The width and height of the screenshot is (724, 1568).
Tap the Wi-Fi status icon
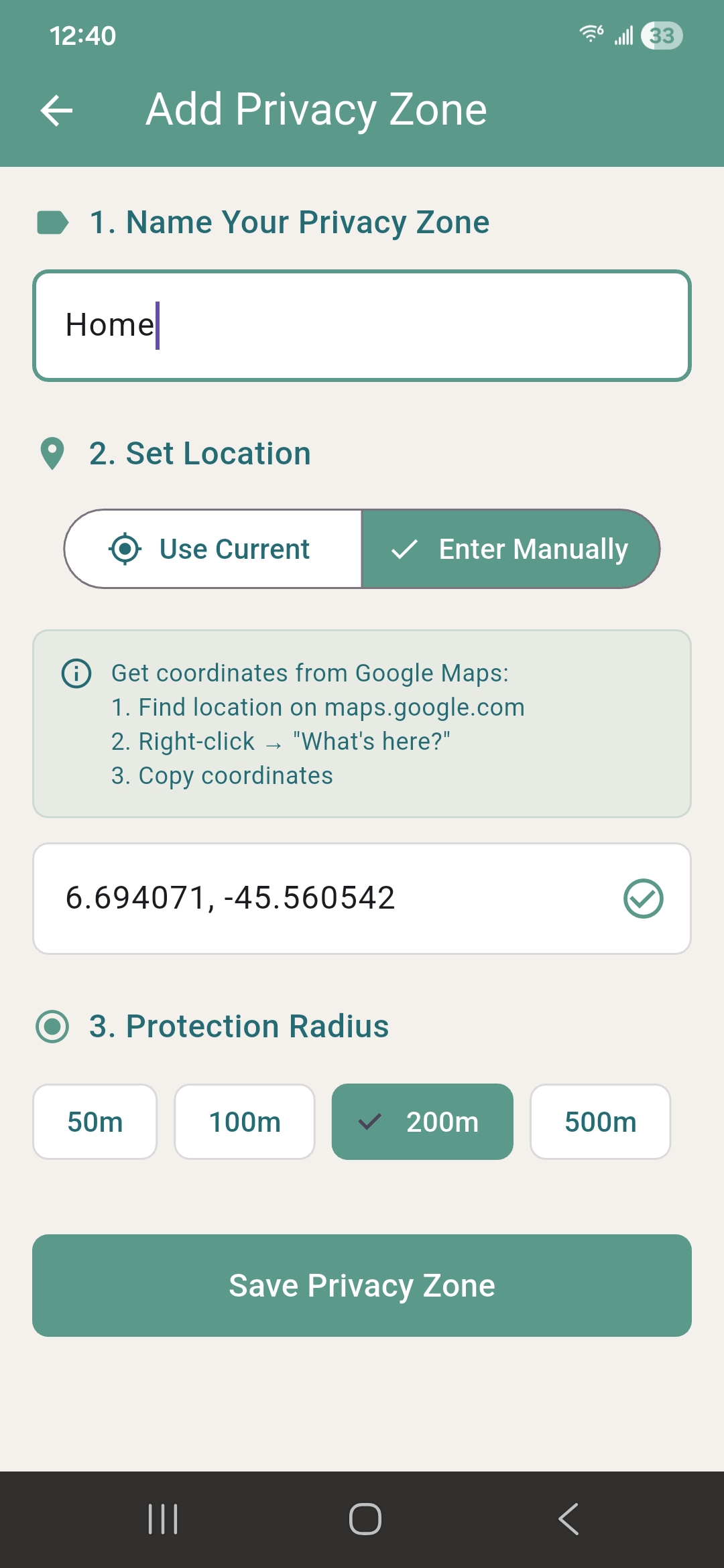tap(591, 35)
